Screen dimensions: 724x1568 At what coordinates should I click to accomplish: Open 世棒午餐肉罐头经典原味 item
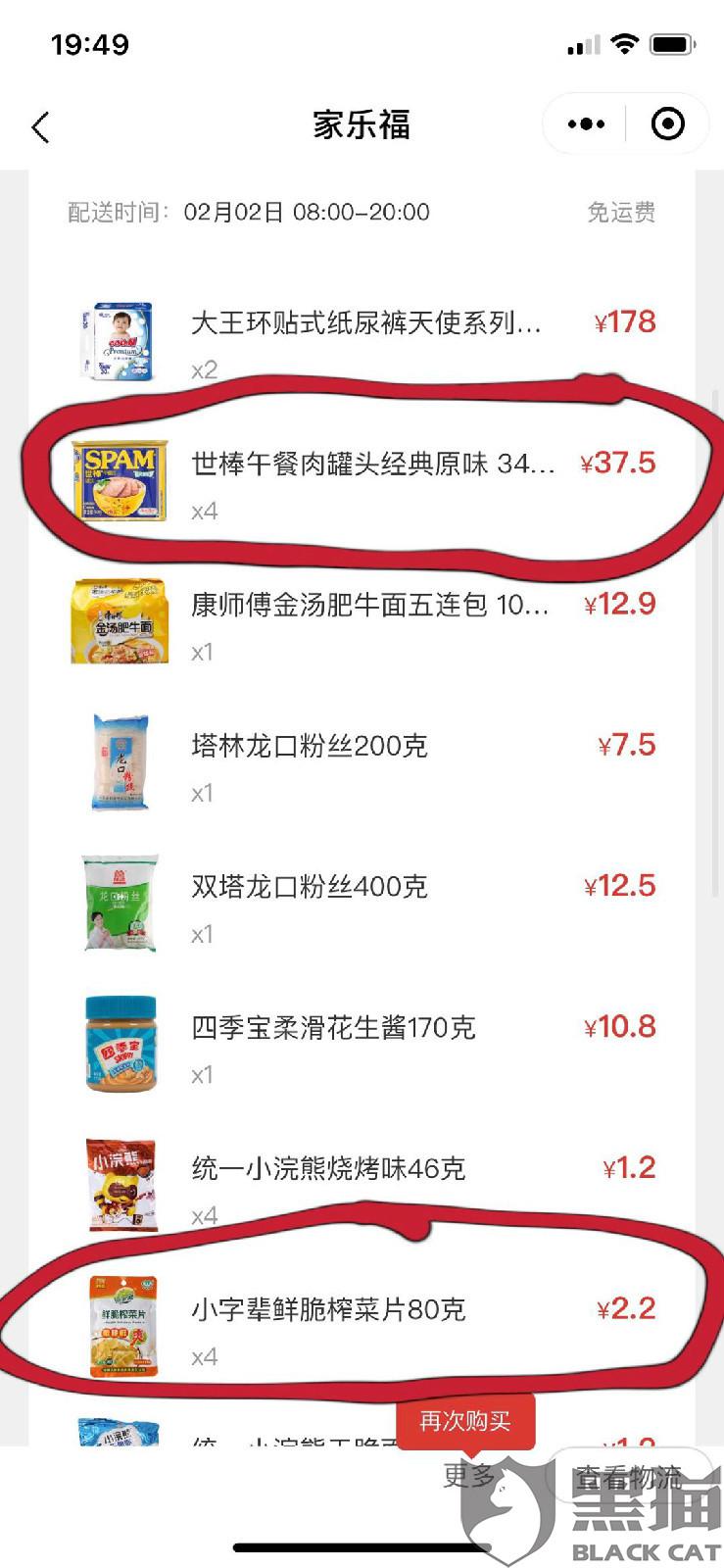click(x=372, y=464)
